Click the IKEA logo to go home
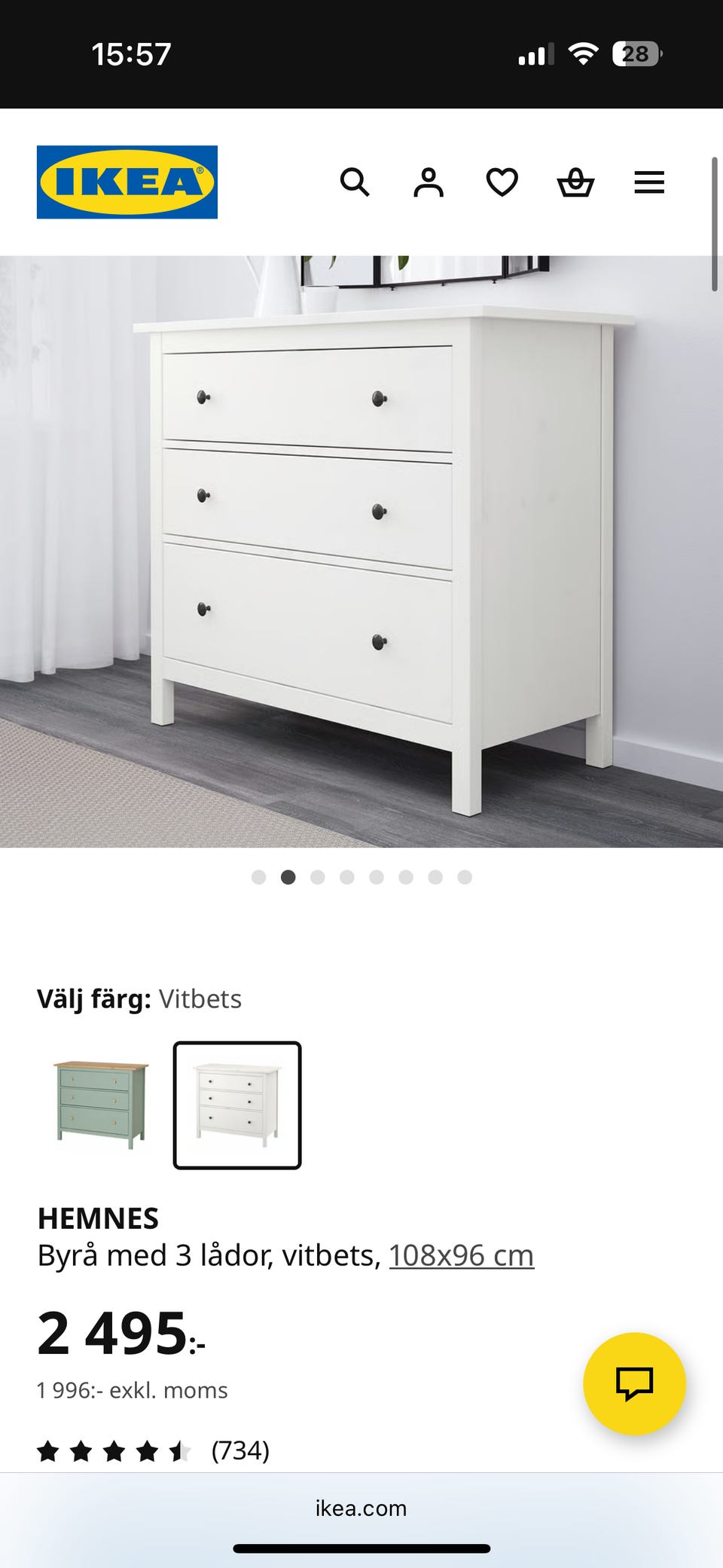 tap(127, 181)
